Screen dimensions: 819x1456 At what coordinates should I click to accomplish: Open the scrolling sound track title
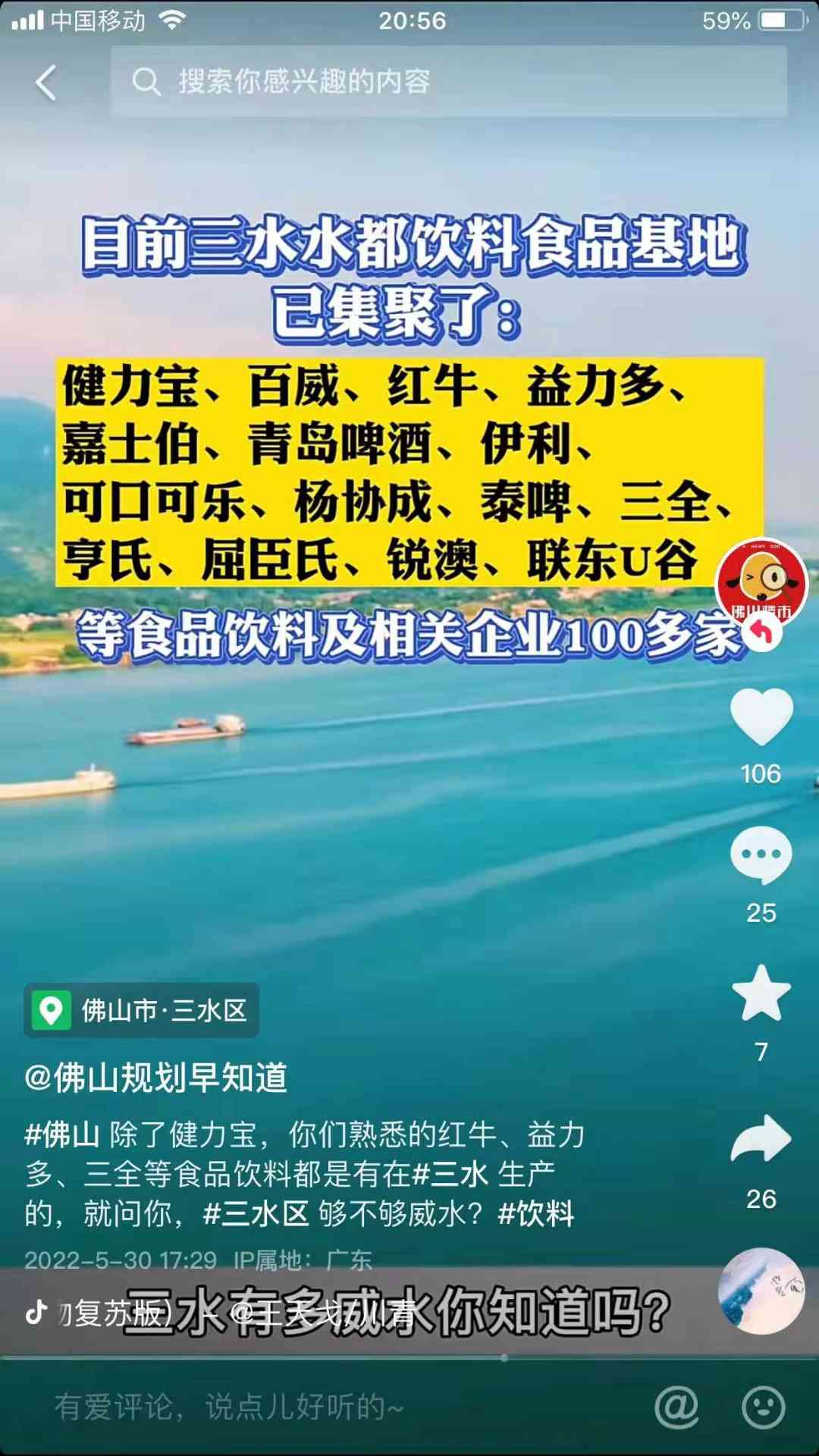click(227, 1313)
